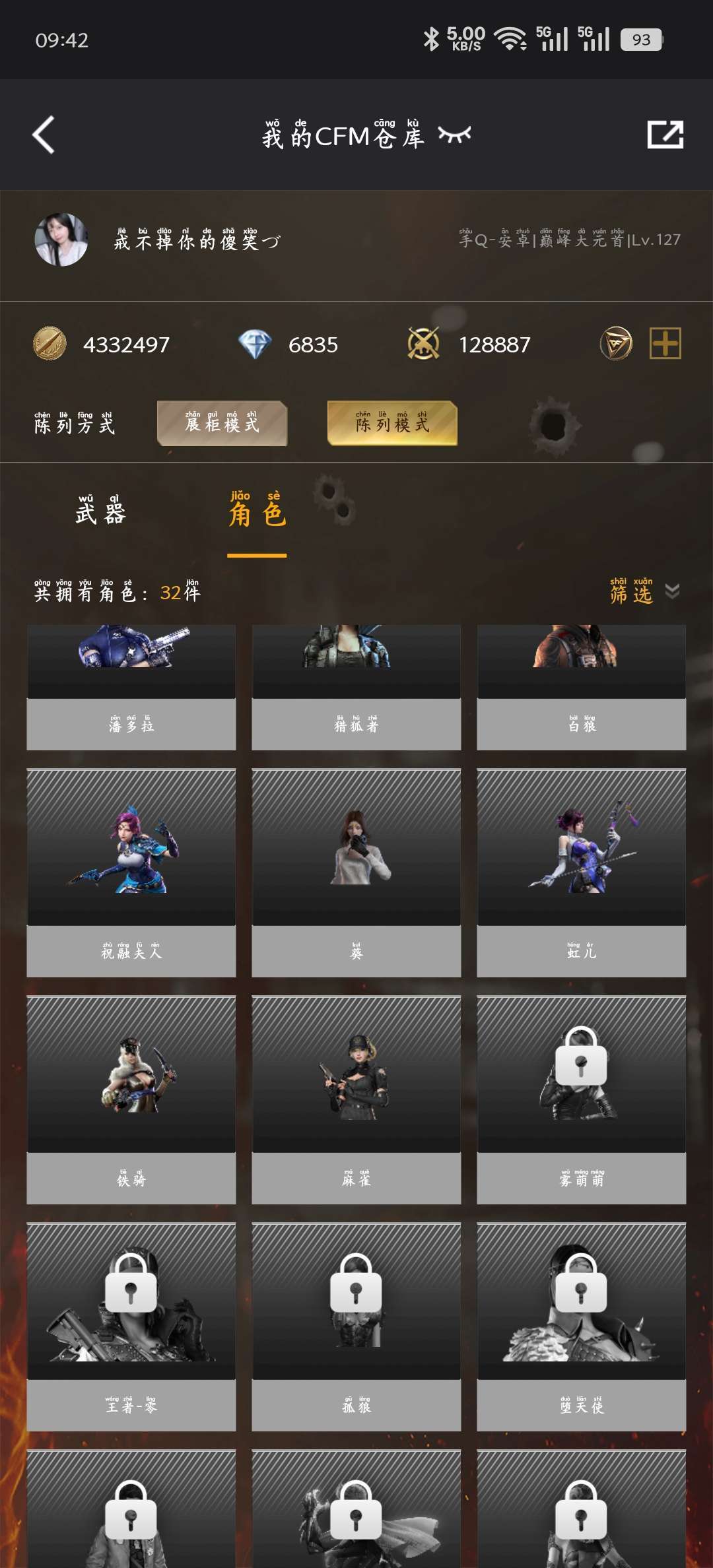Open the 白狼 character card

click(x=582, y=687)
